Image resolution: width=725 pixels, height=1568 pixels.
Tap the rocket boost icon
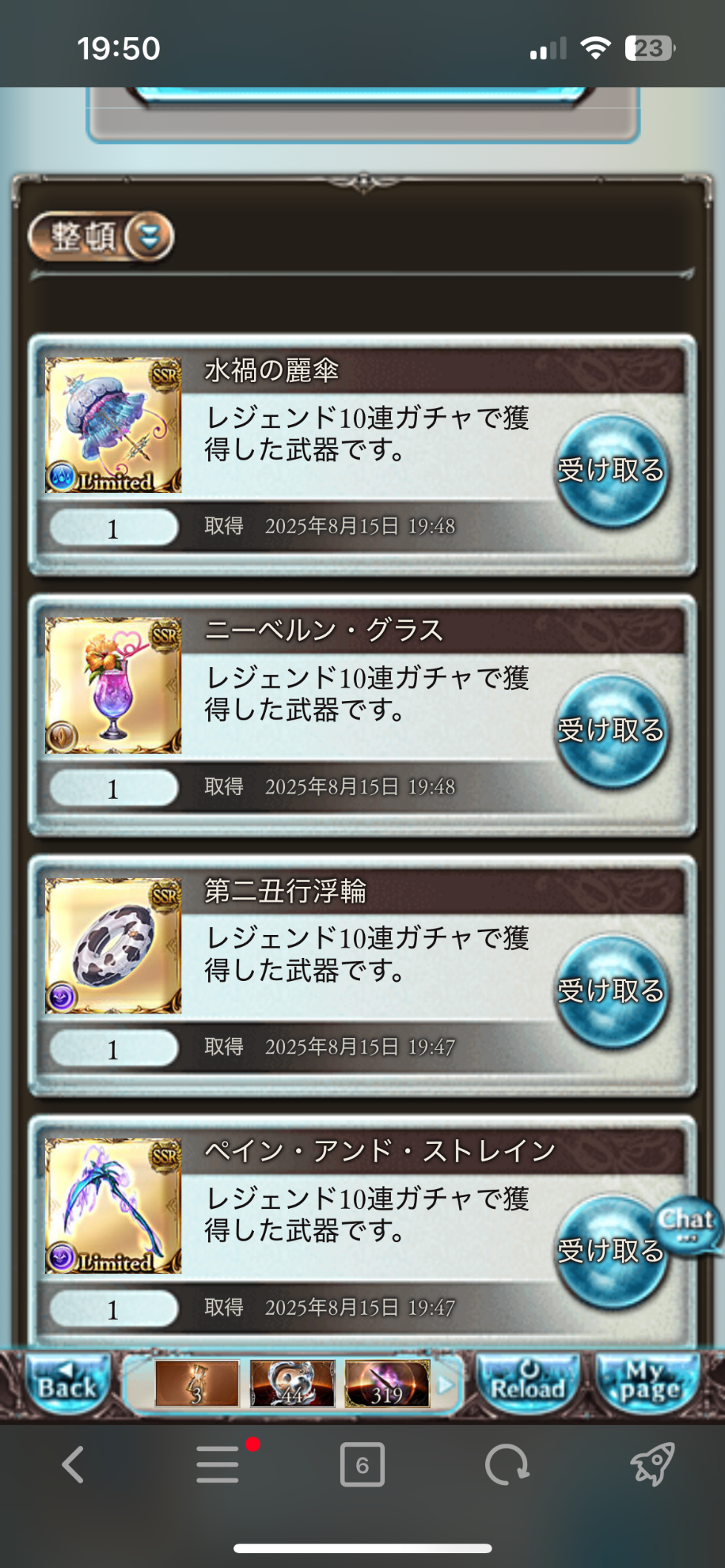[x=652, y=1464]
